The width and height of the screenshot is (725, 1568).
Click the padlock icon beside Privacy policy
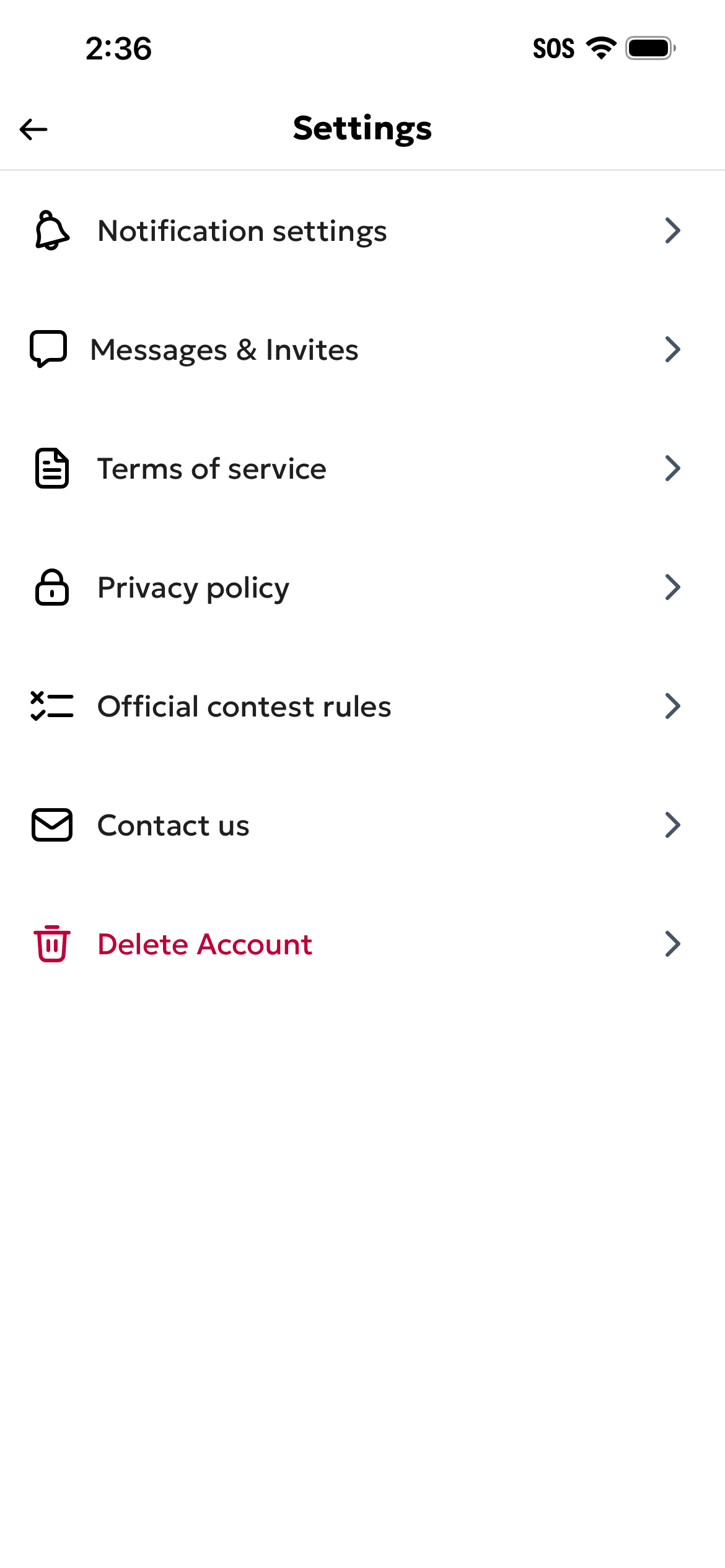pos(52,587)
